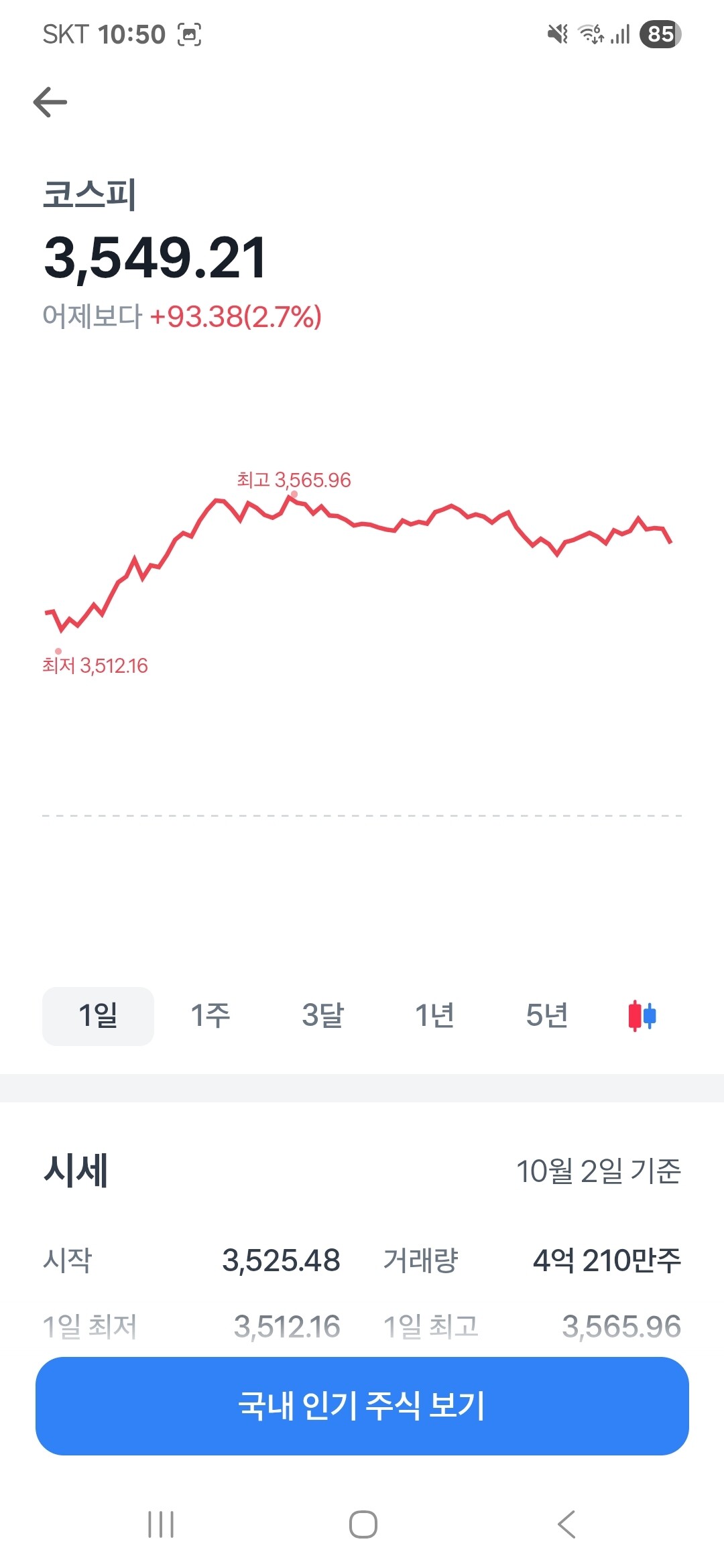Go to the home screen

363,1524
